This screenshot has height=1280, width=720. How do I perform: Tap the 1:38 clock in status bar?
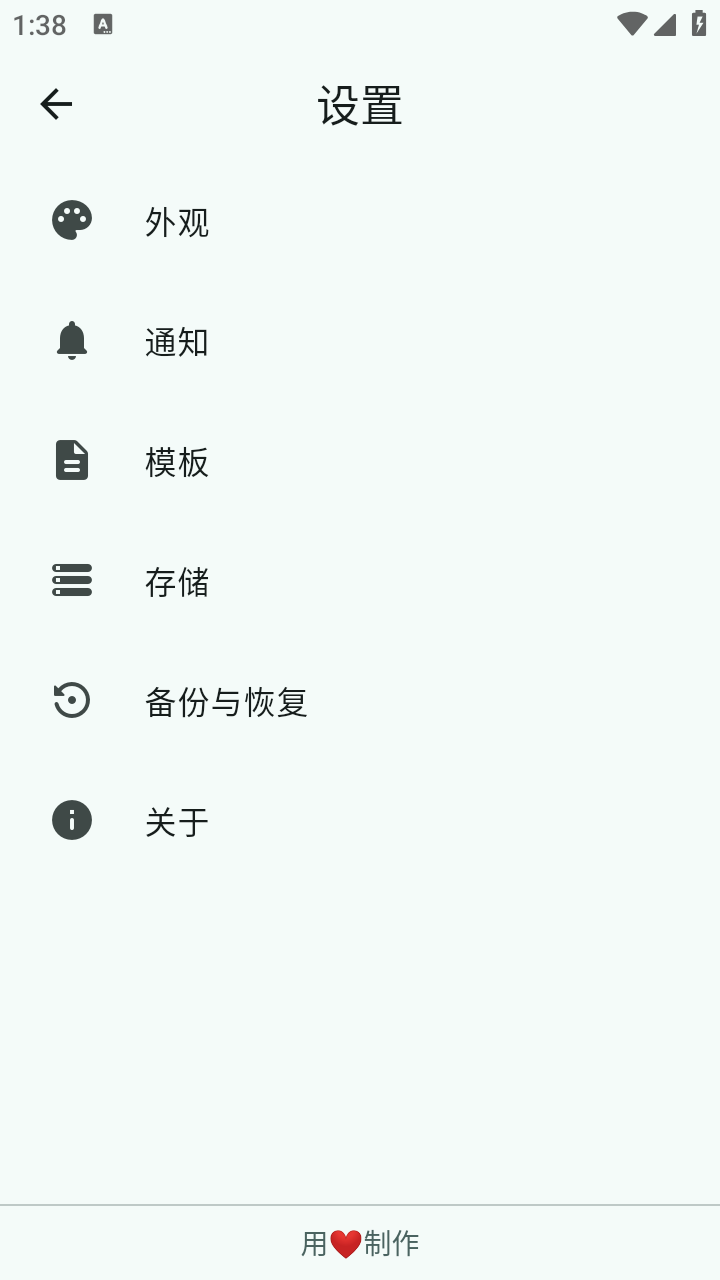[38, 24]
